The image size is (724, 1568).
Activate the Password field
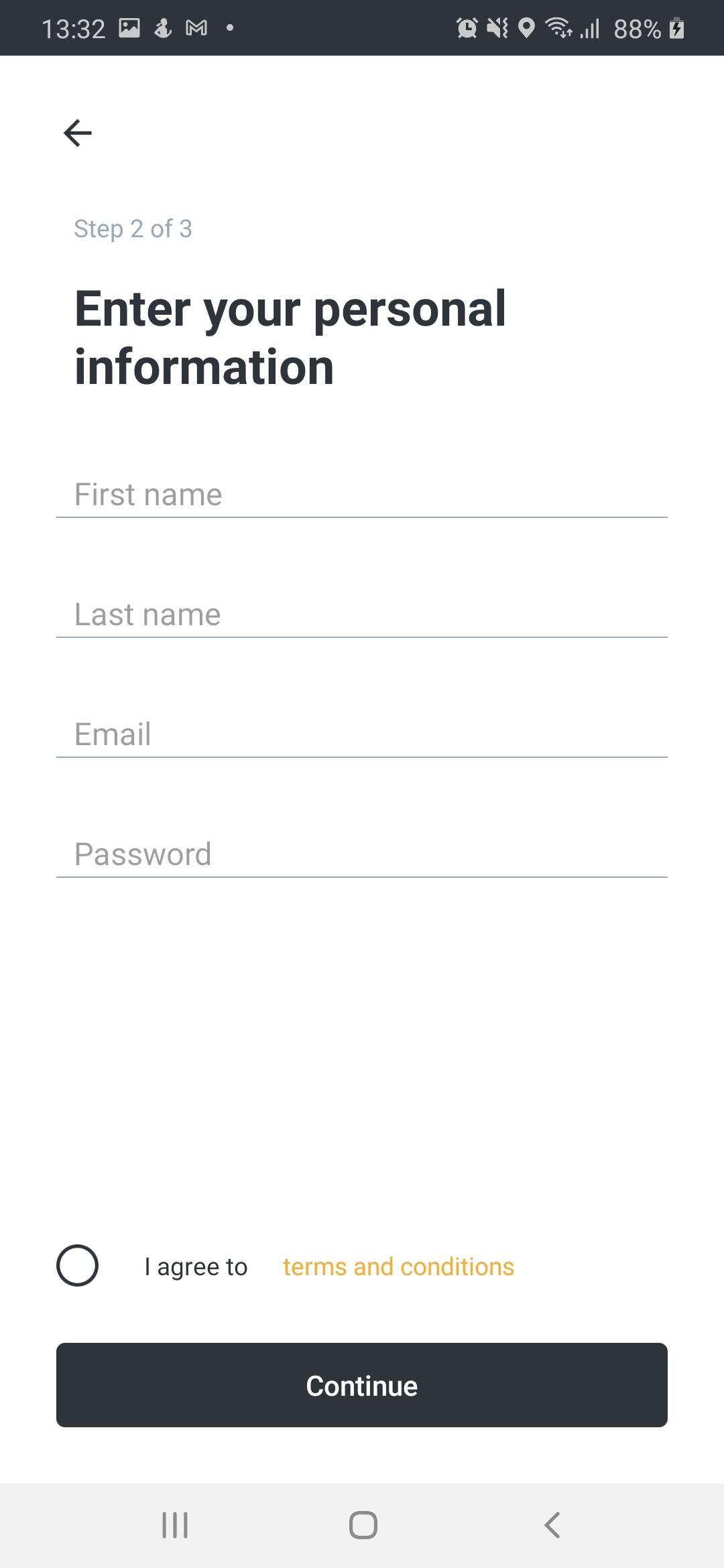[362, 854]
